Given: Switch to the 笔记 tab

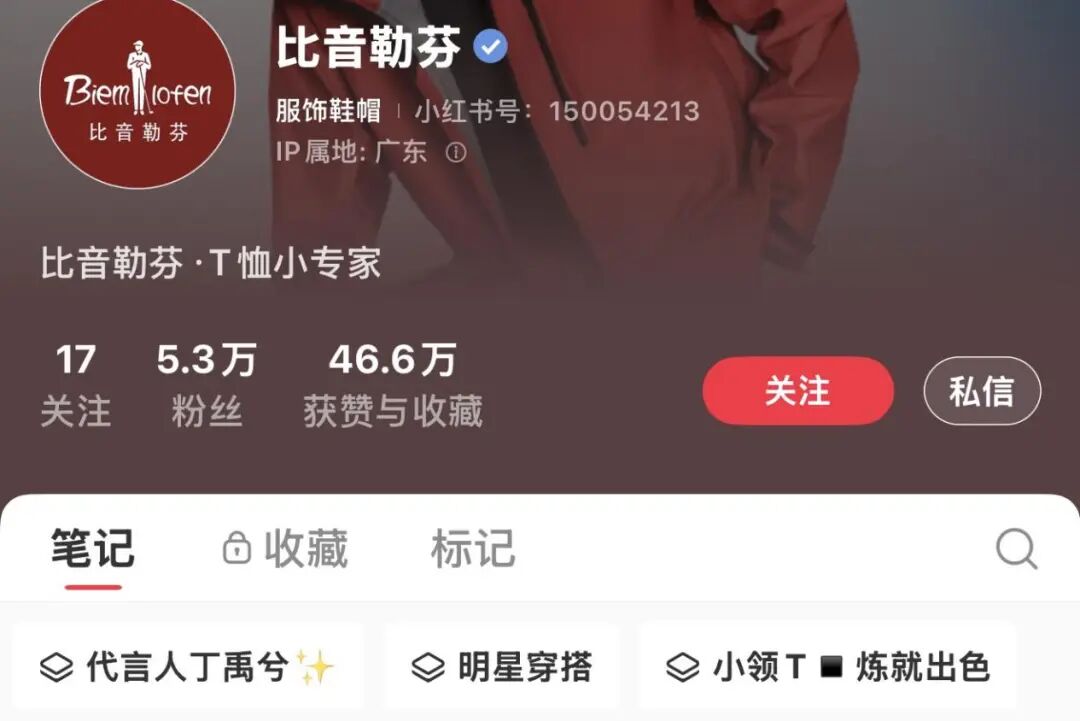Looking at the screenshot, I should click(93, 550).
